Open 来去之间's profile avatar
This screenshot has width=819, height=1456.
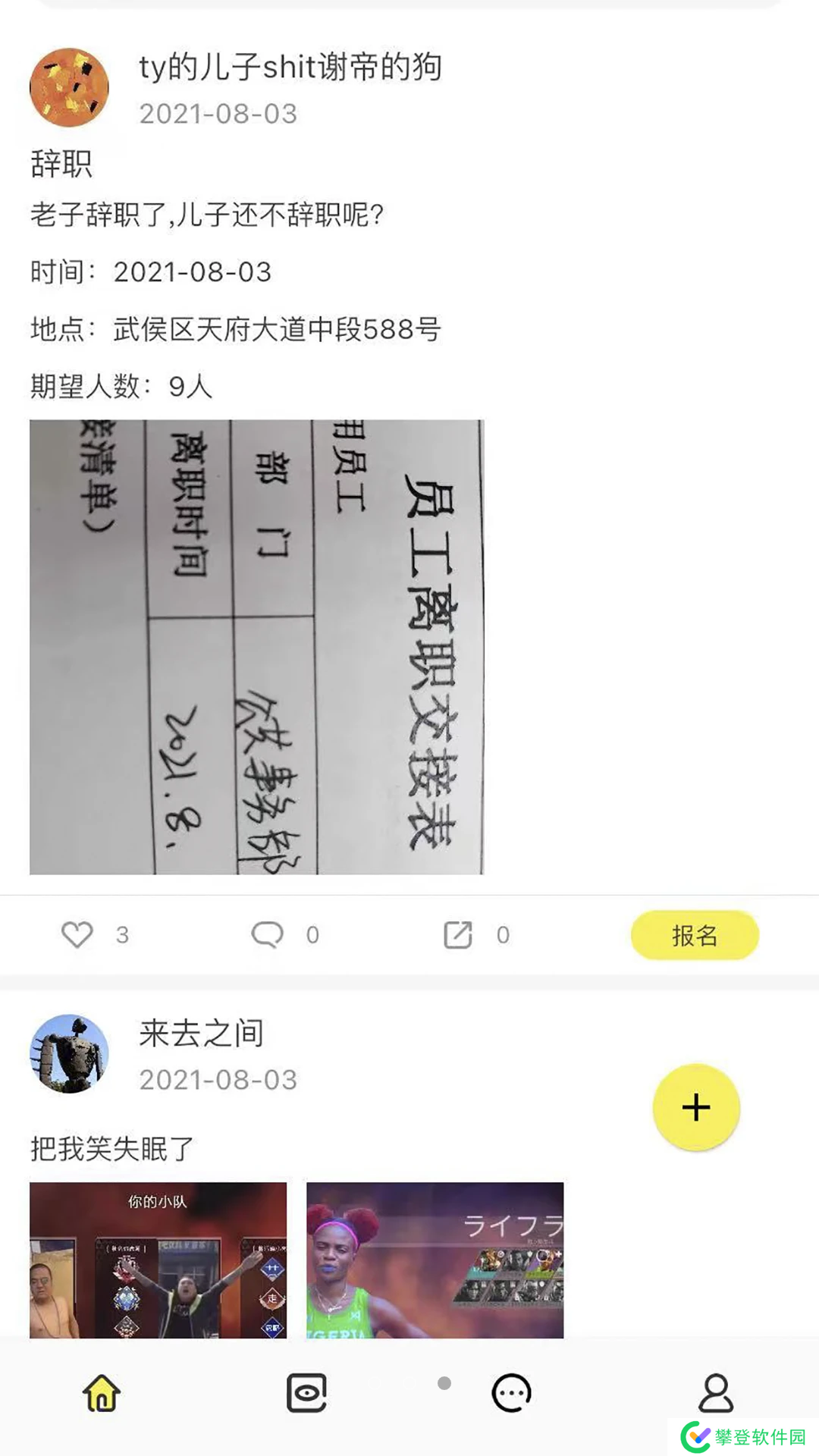coord(69,1053)
